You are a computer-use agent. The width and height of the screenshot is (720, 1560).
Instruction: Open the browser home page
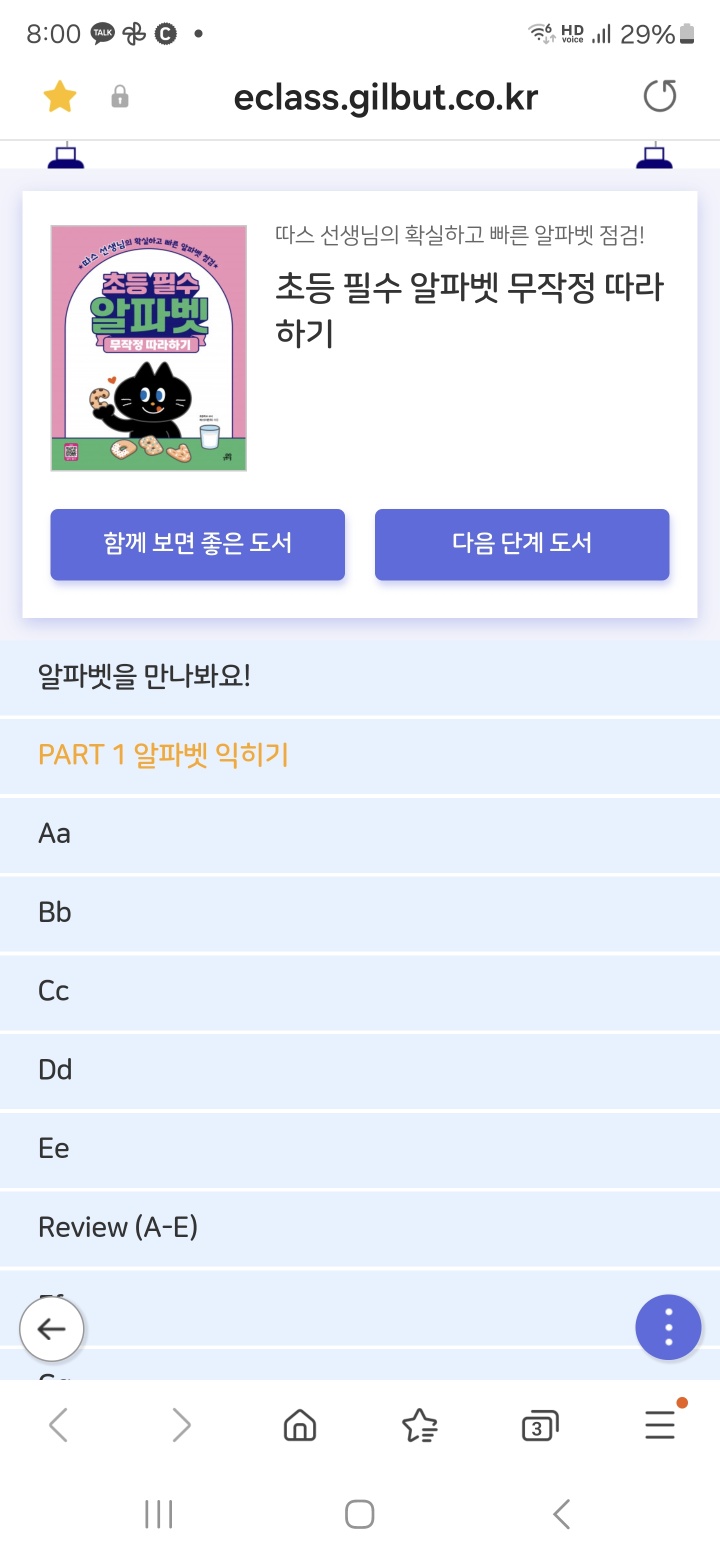click(300, 1425)
